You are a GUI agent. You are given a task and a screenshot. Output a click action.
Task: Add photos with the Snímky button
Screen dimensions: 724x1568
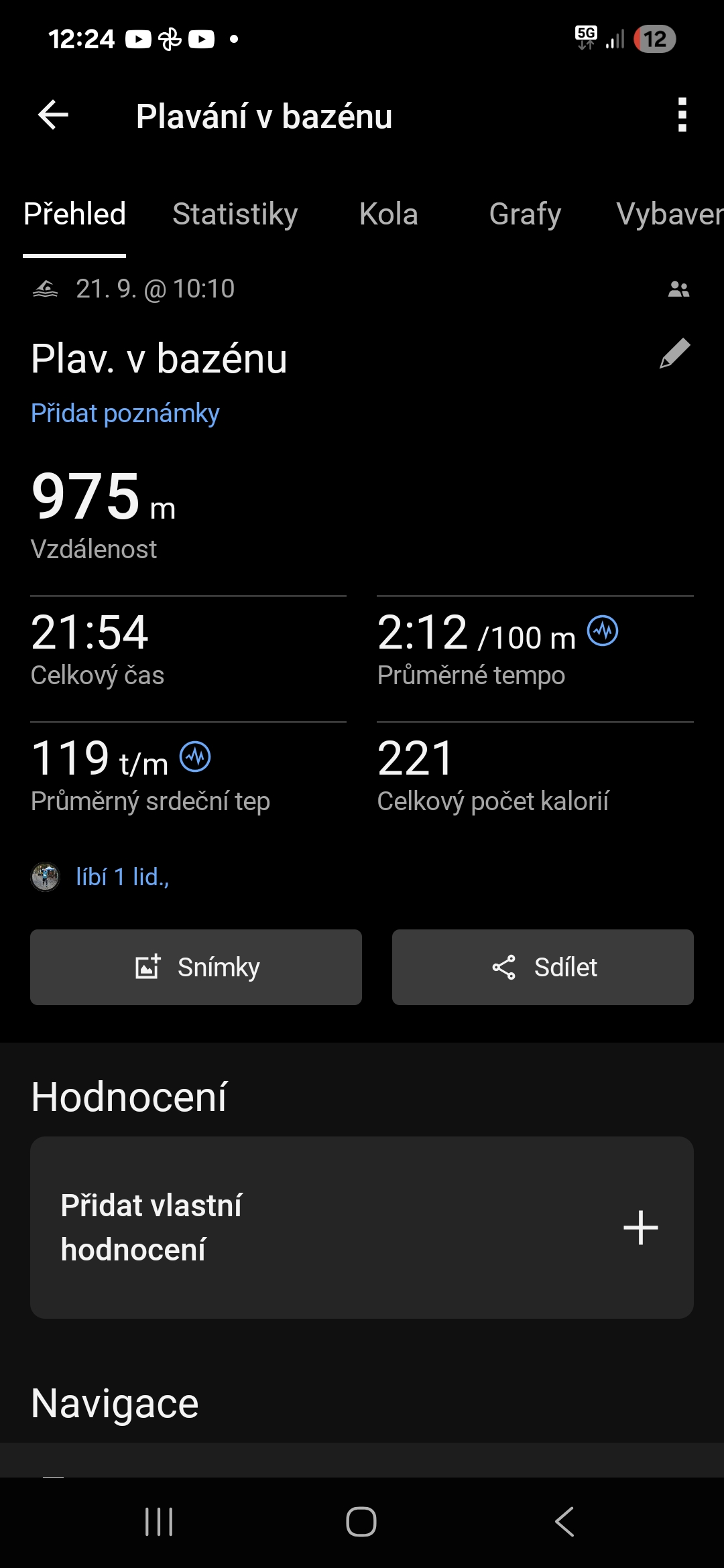196,967
